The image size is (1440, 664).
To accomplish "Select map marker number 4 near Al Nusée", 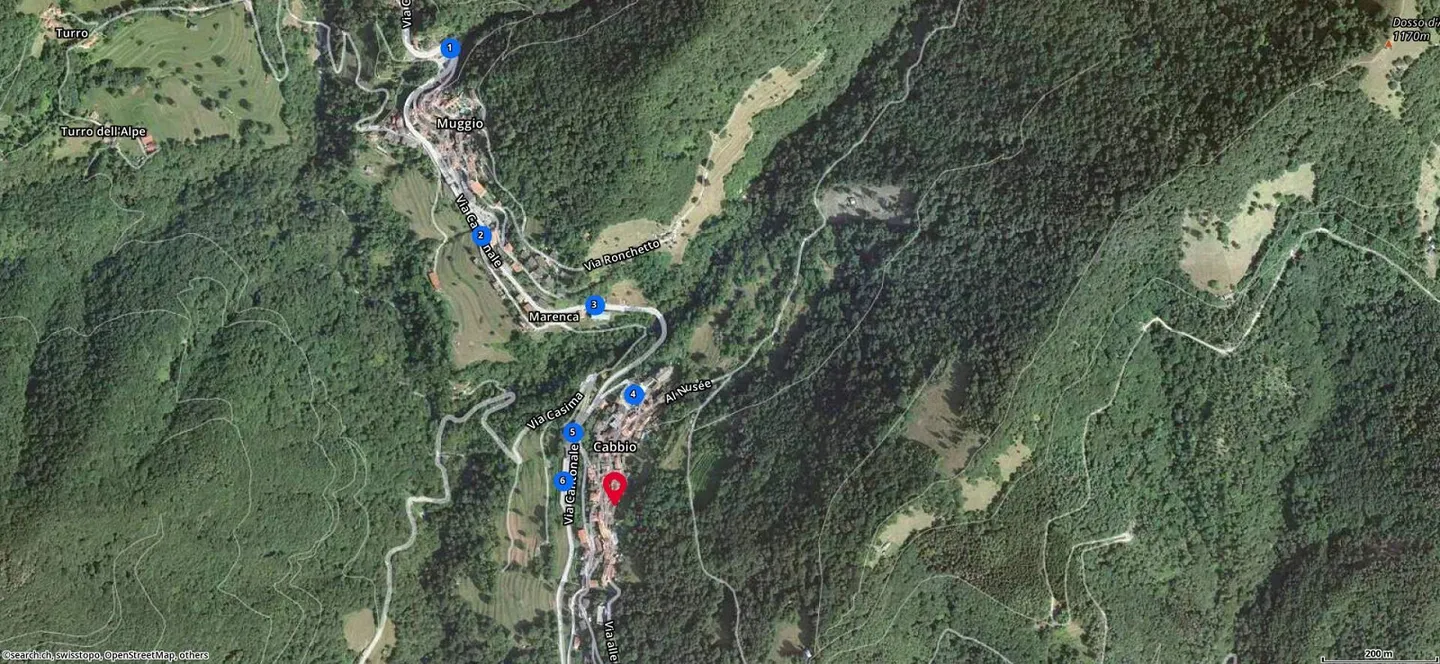I will tap(633, 395).
